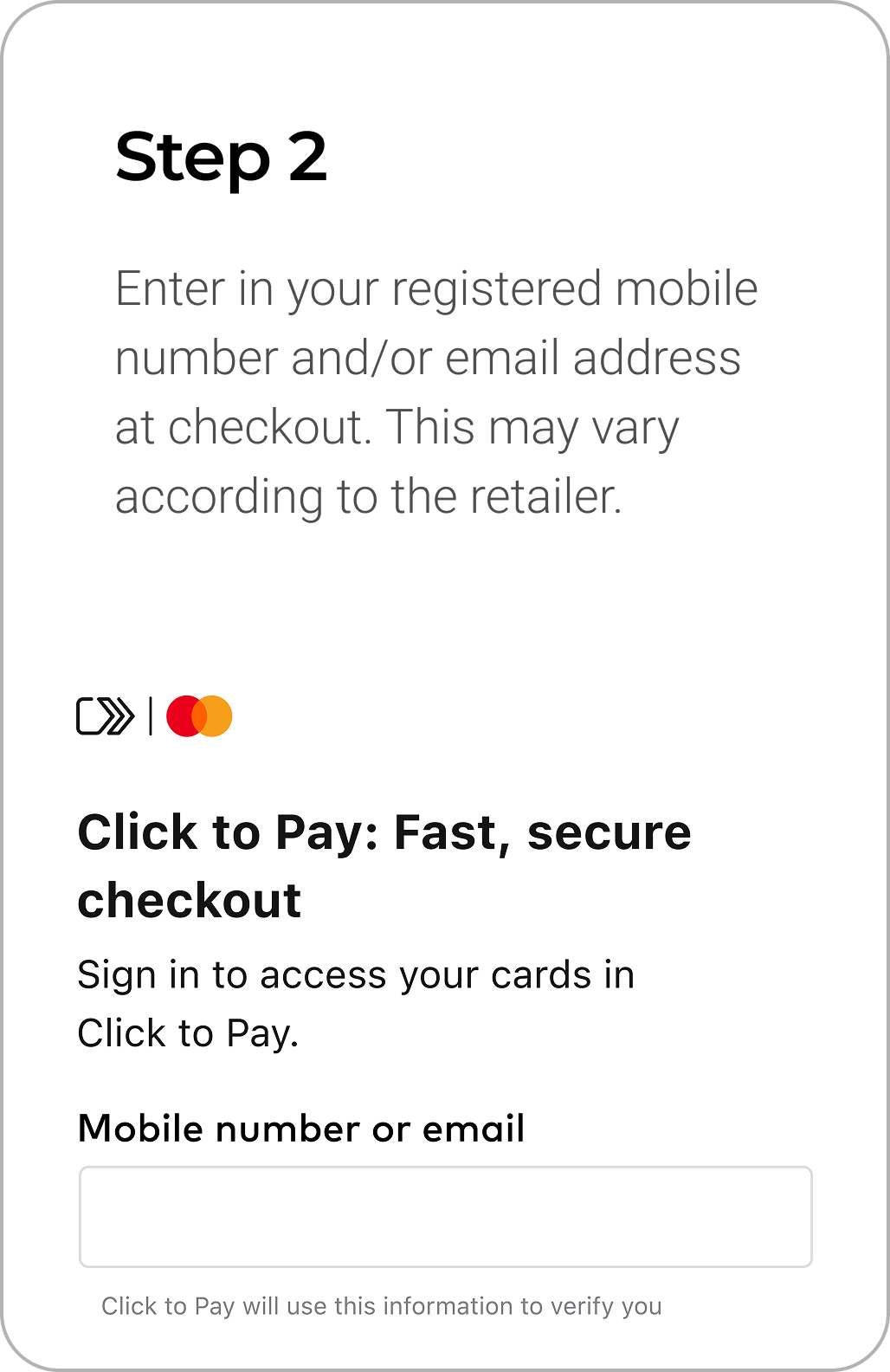Image resolution: width=890 pixels, height=1372 pixels.
Task: Click the Step 2 heading
Action: [x=222, y=159]
